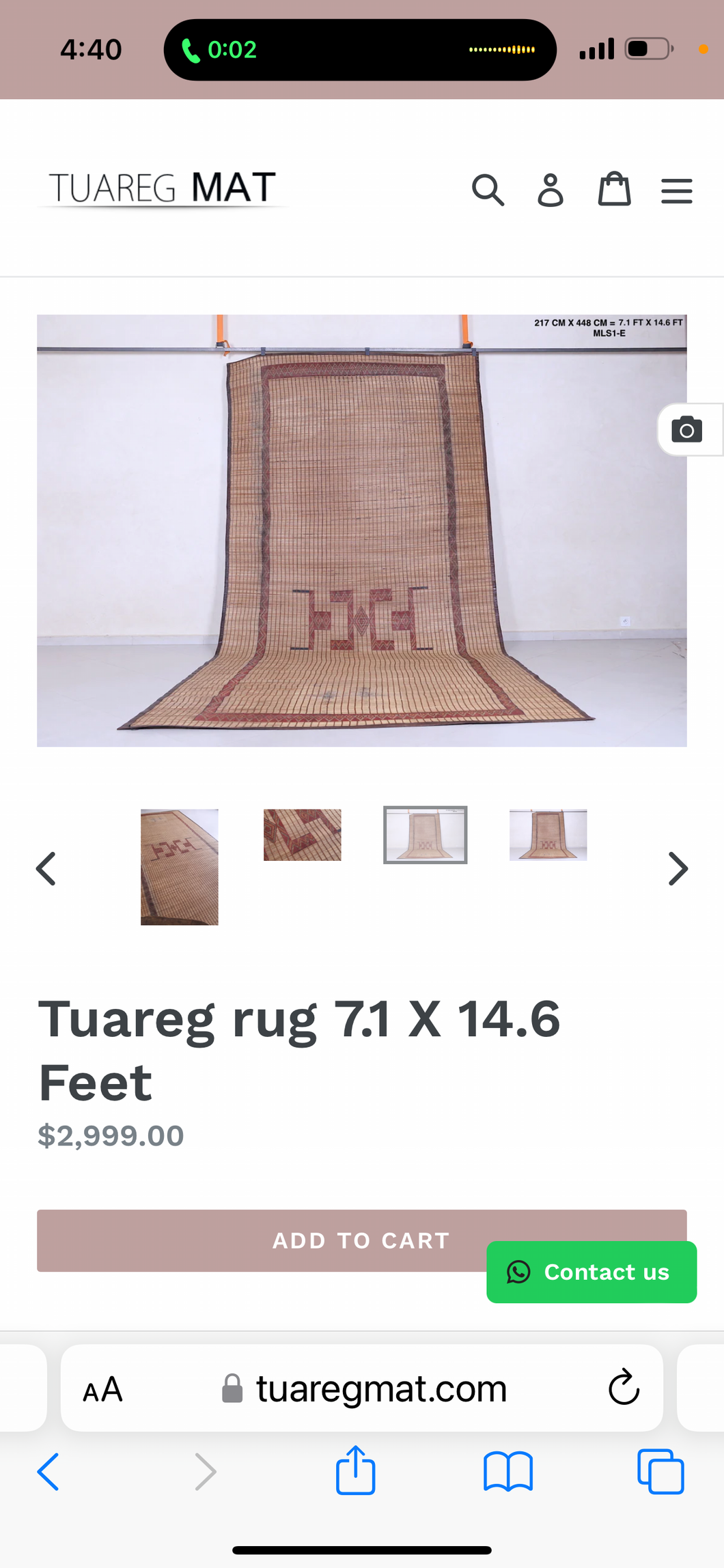724x1568 pixels.
Task: Show next product thumbnails
Action: click(678, 868)
